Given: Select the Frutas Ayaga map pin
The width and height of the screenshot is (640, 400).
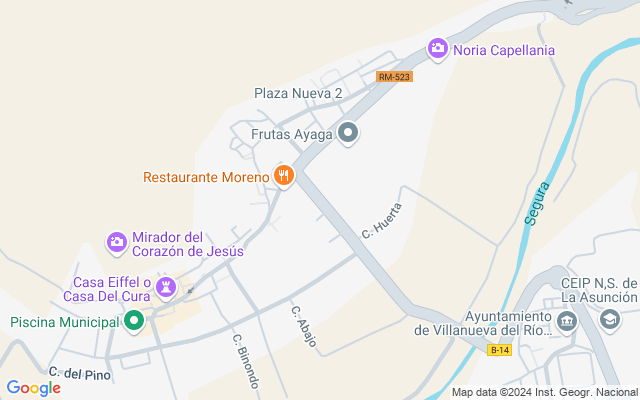Looking at the screenshot, I should coord(348,133).
